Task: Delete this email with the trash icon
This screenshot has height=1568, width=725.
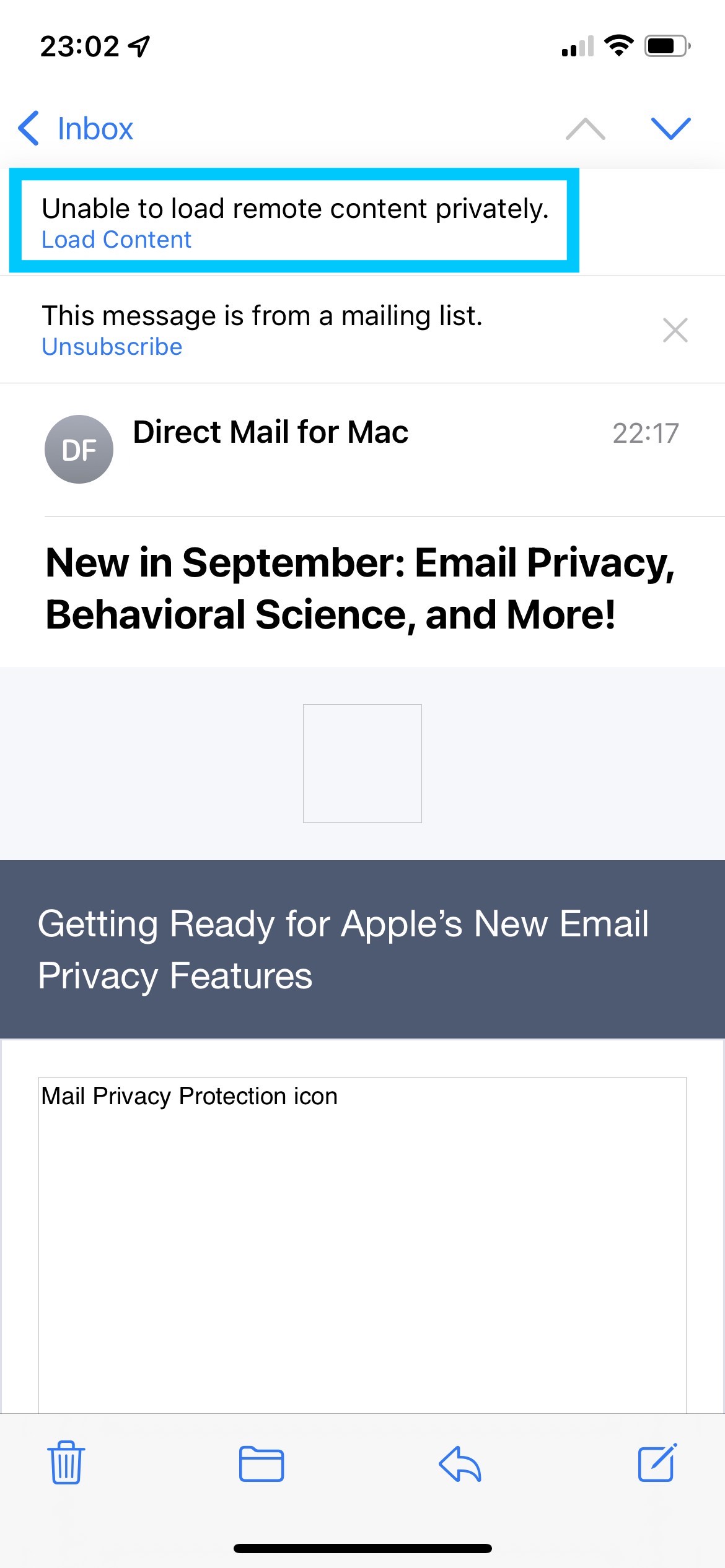Action: [x=66, y=1463]
